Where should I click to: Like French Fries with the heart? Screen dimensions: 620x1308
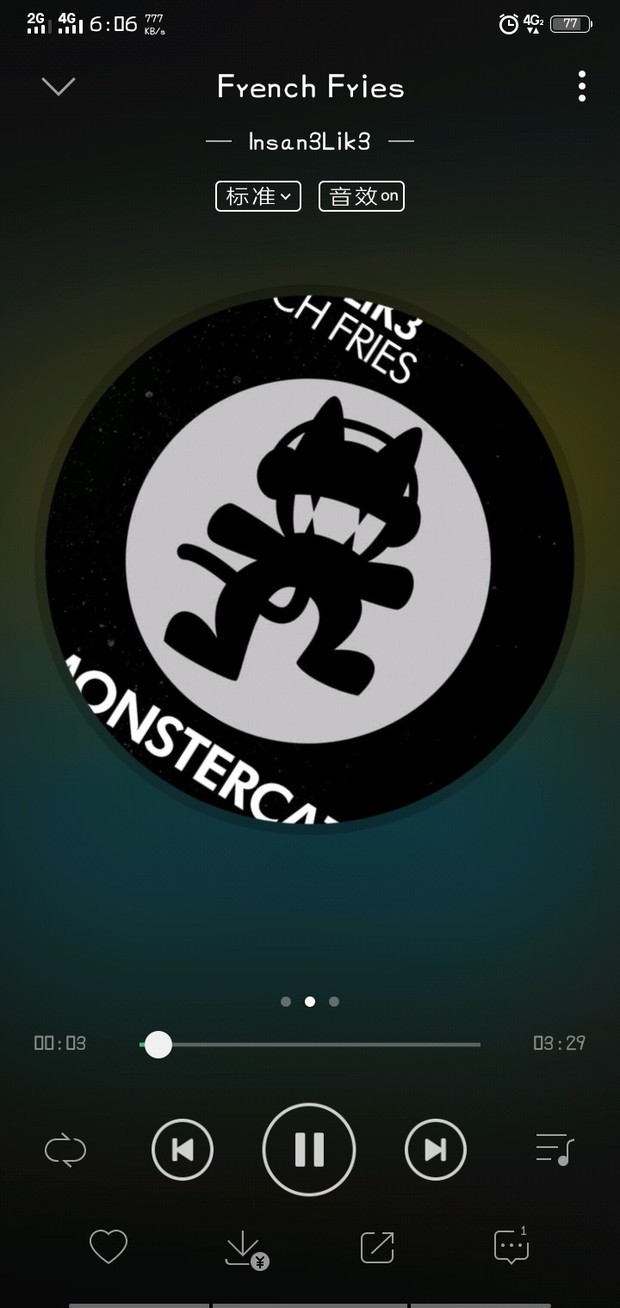[108, 1246]
